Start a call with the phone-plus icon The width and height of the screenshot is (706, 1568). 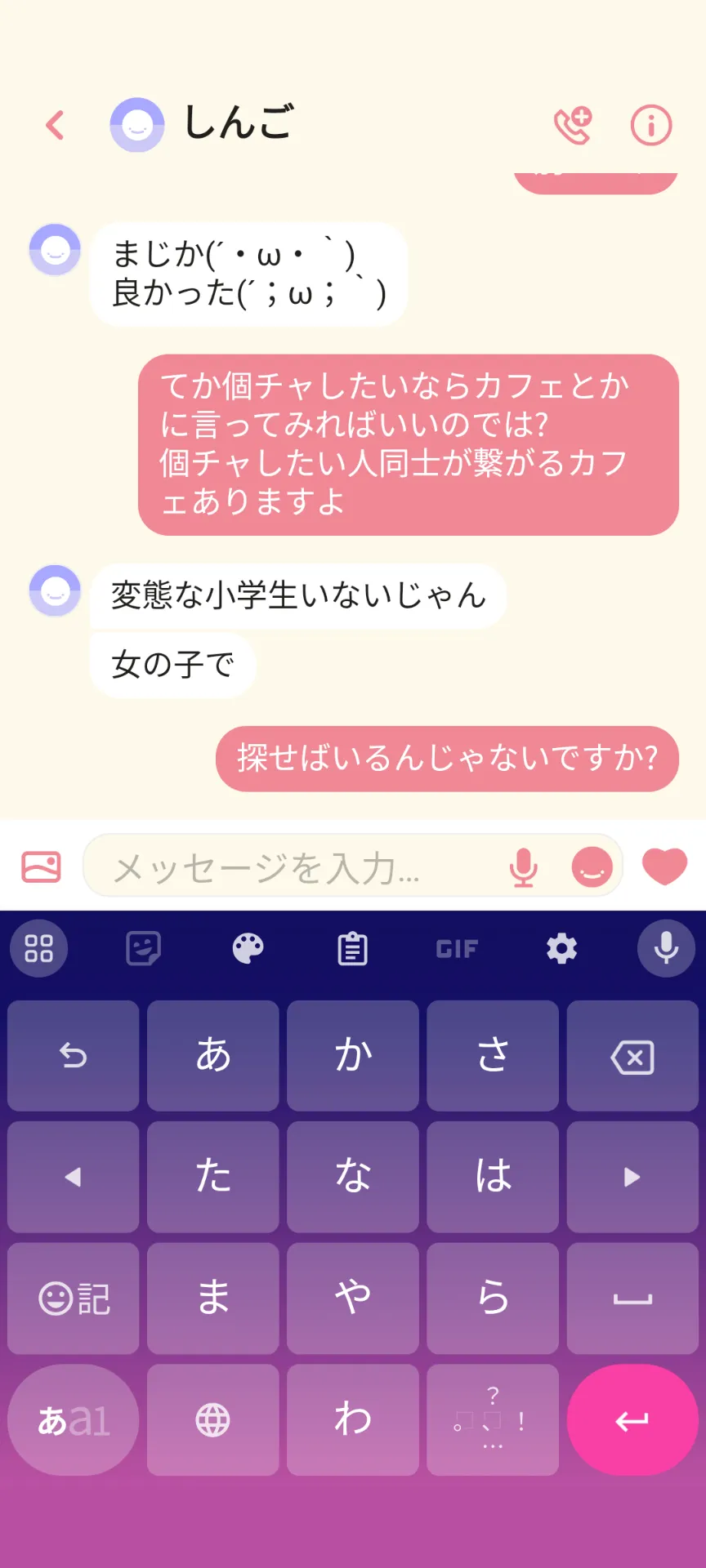tap(573, 125)
